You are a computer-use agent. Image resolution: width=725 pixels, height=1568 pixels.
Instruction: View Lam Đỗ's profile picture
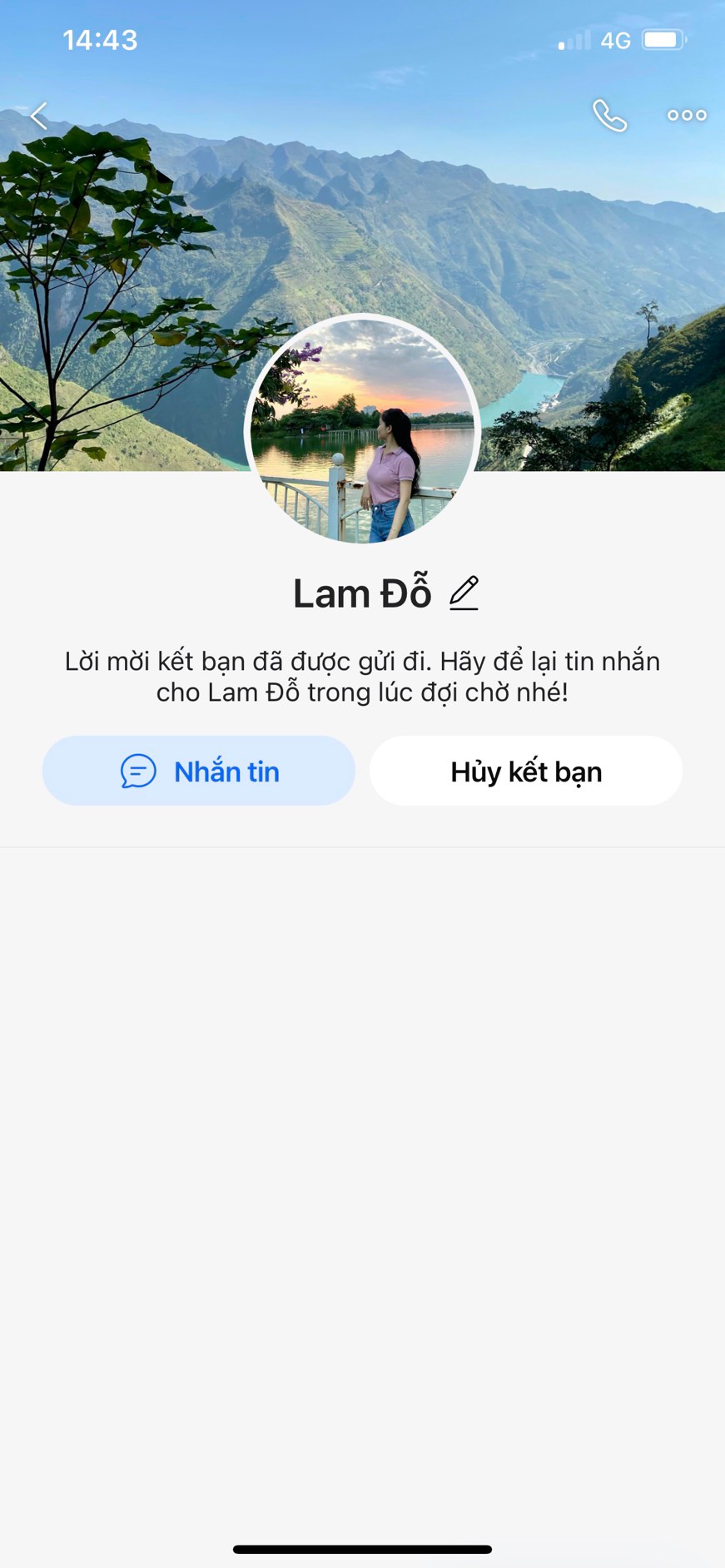coord(362,429)
